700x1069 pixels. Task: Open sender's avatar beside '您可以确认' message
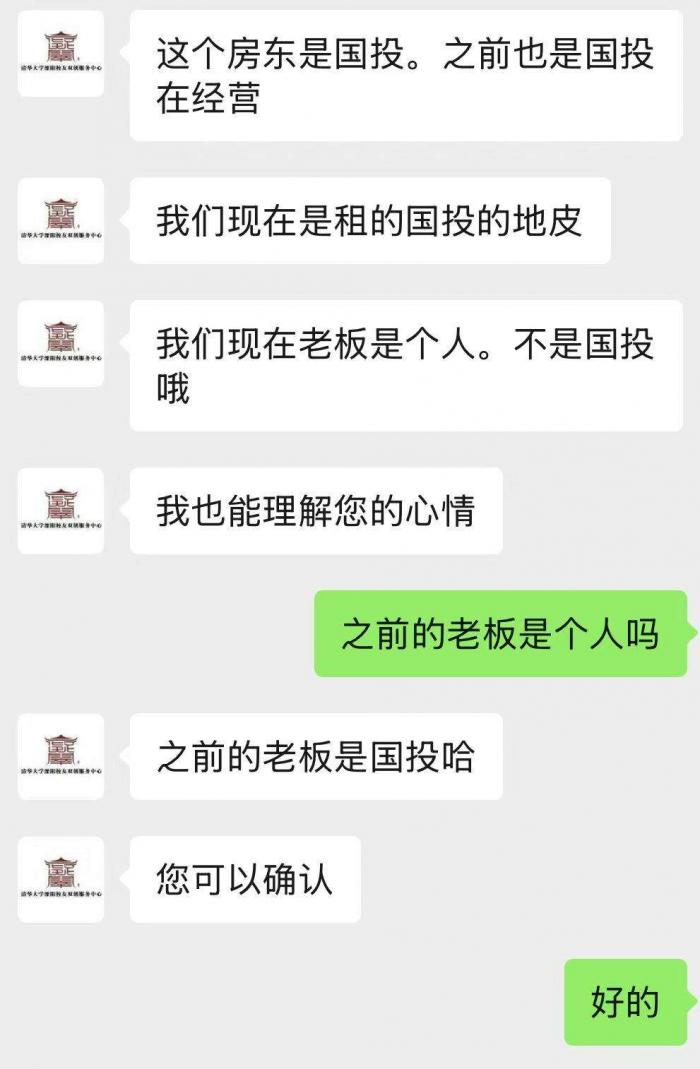coord(61,879)
